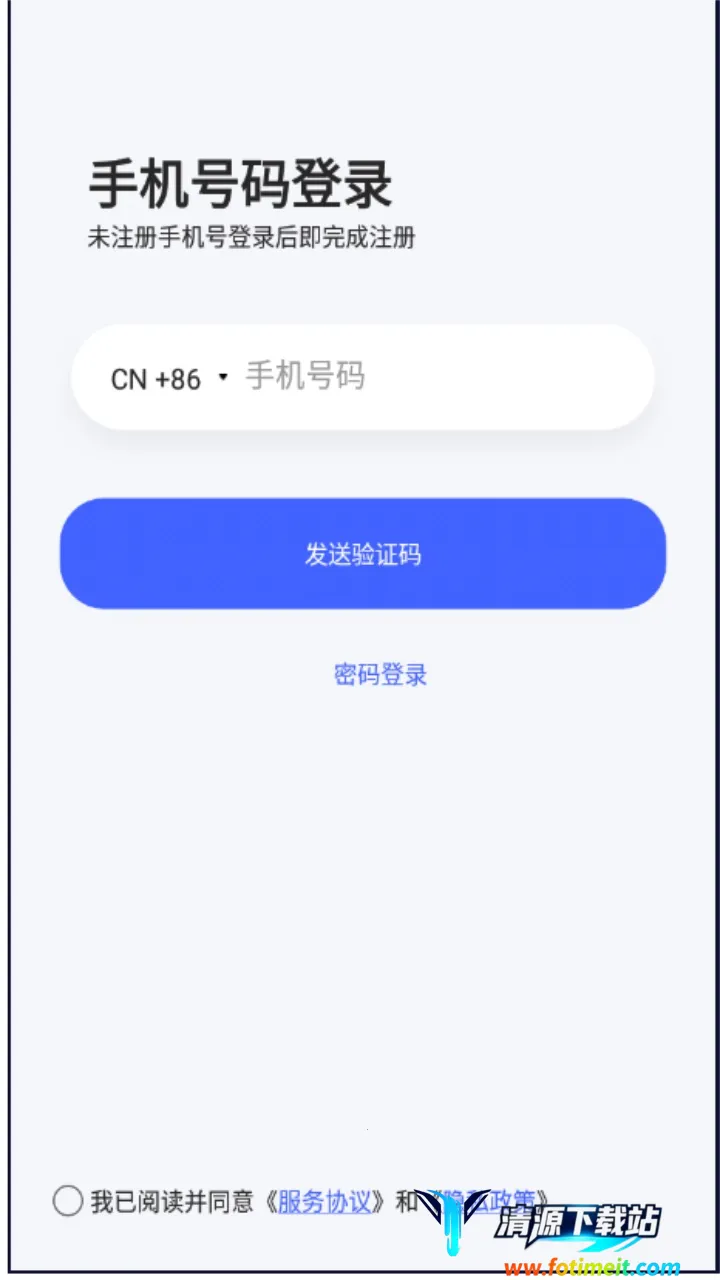Open the CN +86 country code dropdown
Screen dimensions: 720x1280
click(168, 379)
